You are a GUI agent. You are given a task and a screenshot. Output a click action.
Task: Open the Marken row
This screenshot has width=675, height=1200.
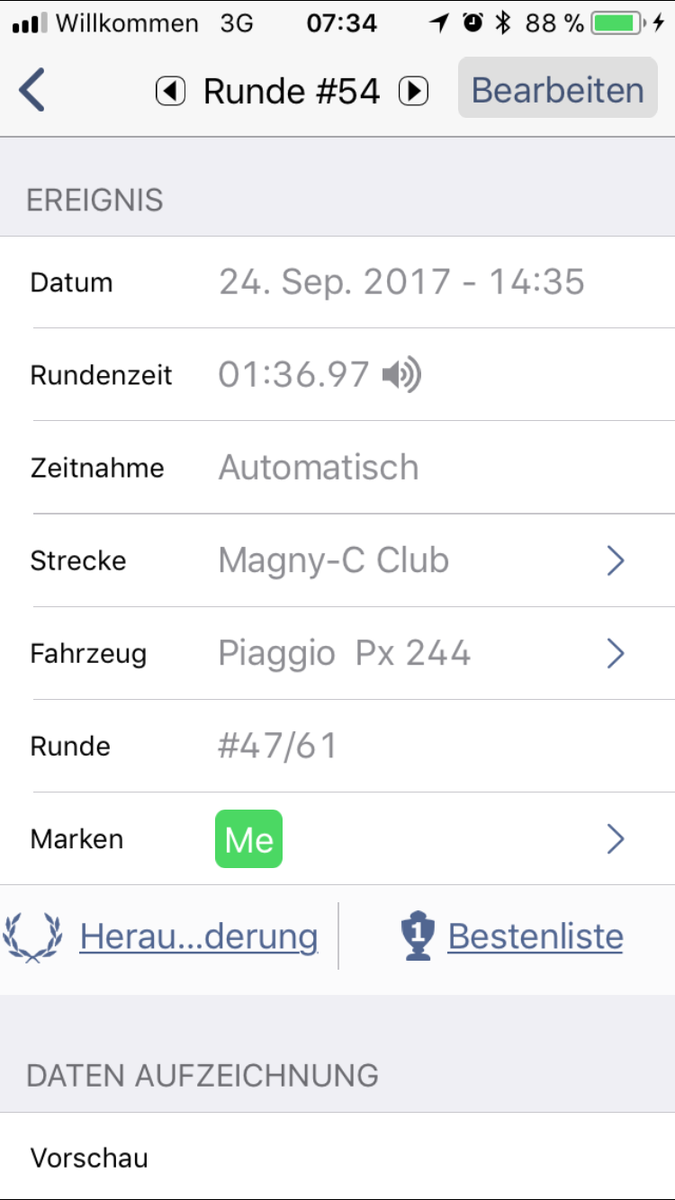click(337, 839)
